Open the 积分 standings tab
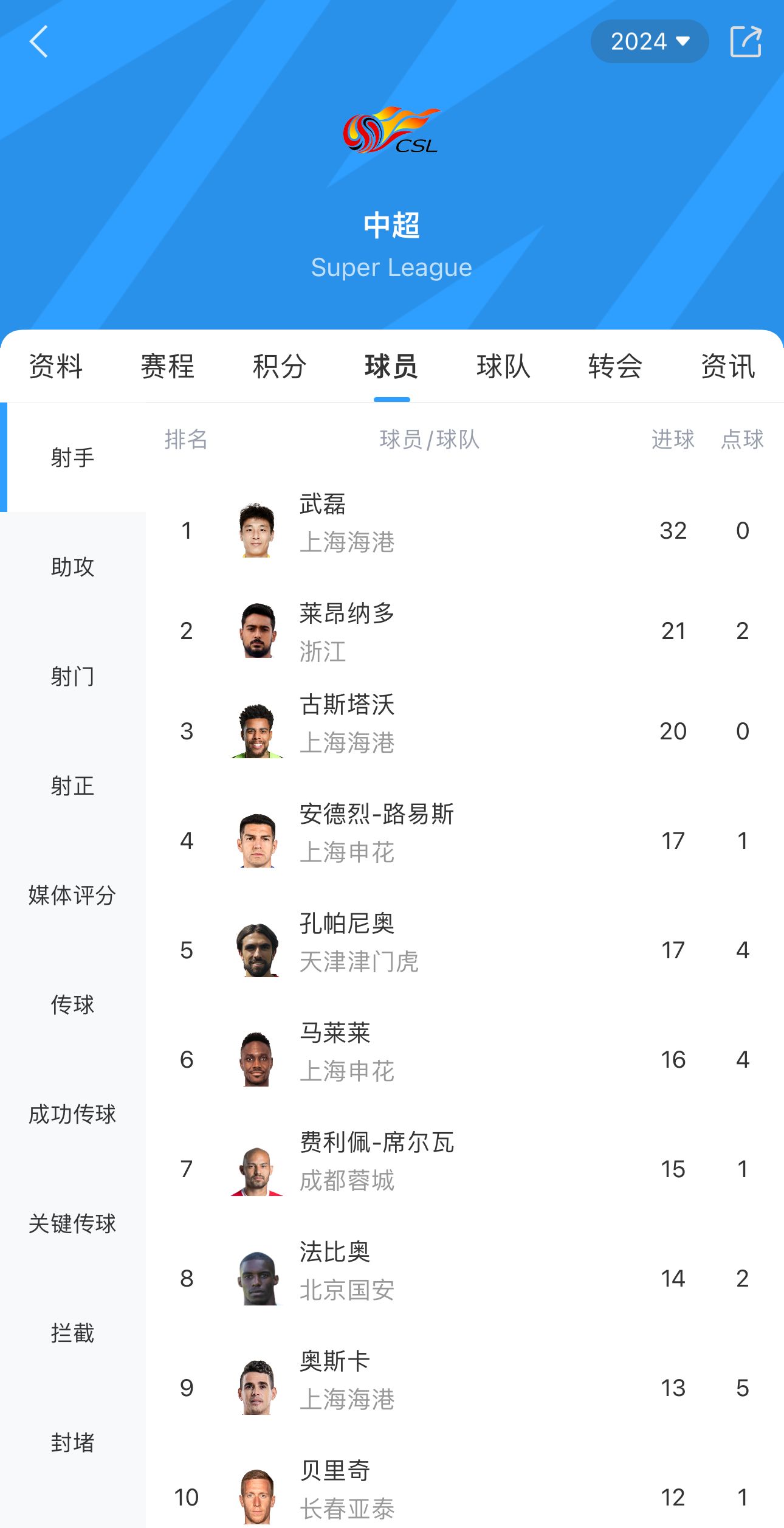Viewport: 784px width, 1528px height. (280, 367)
